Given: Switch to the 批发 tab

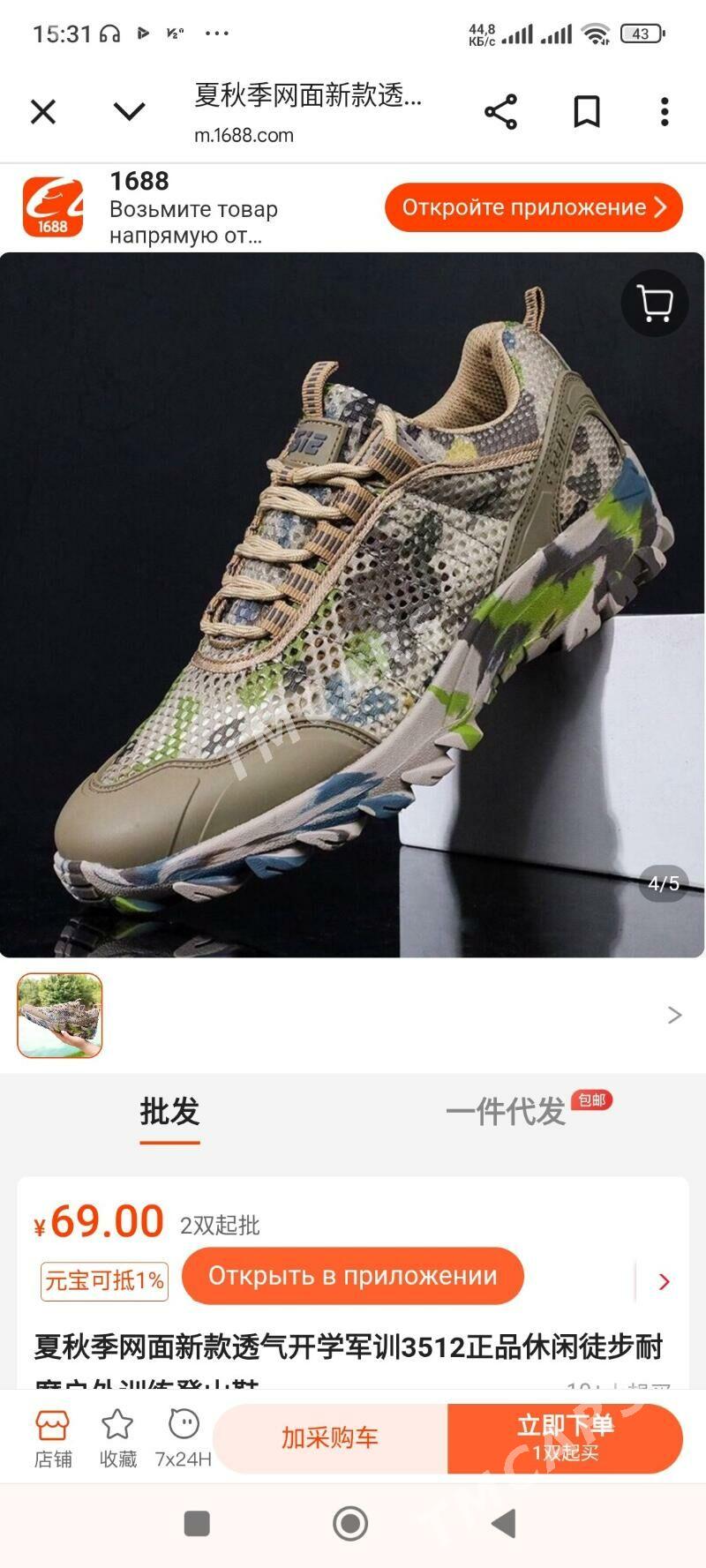Looking at the screenshot, I should [169, 1112].
